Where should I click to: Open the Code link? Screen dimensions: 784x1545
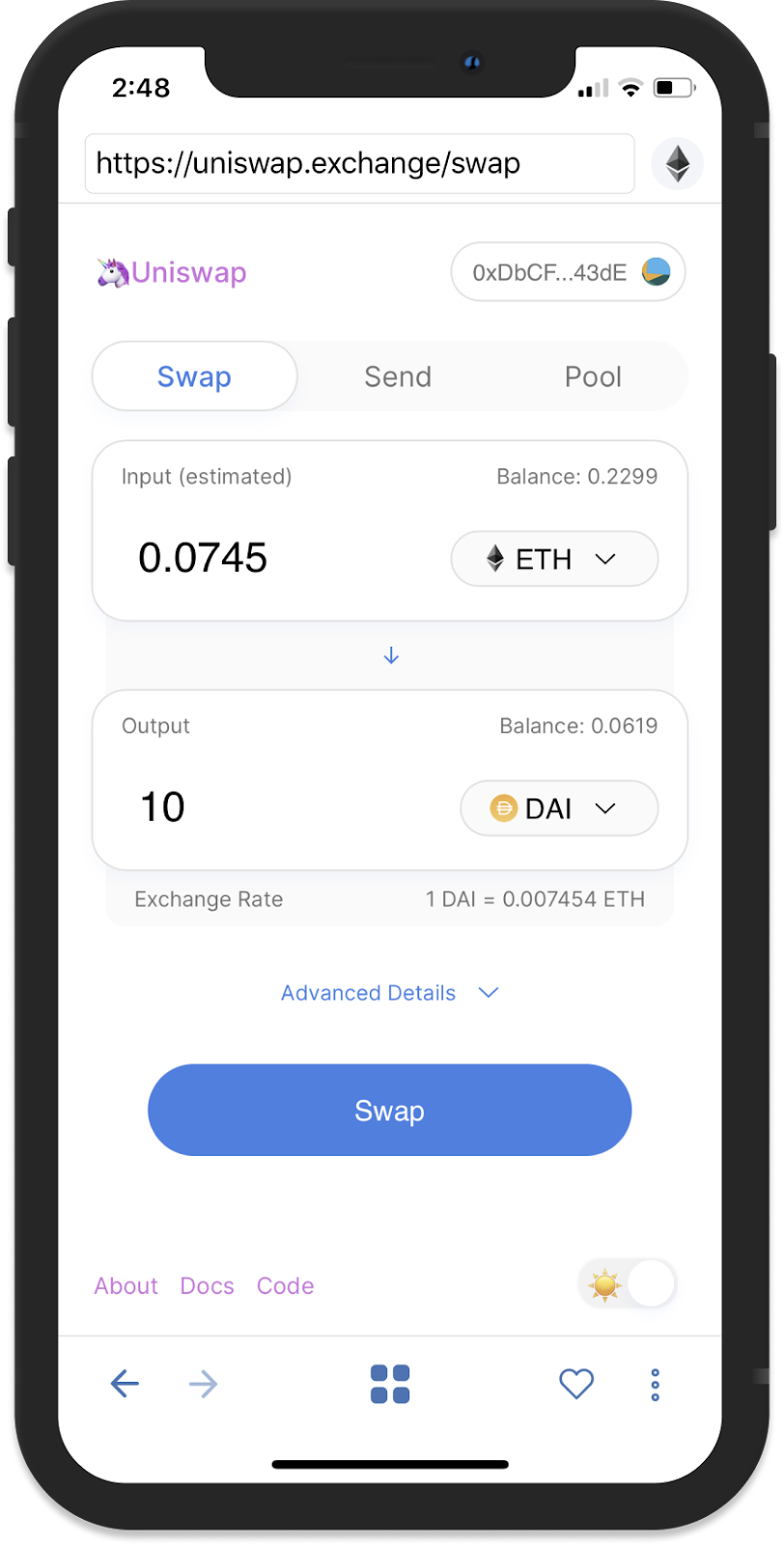(x=285, y=1286)
